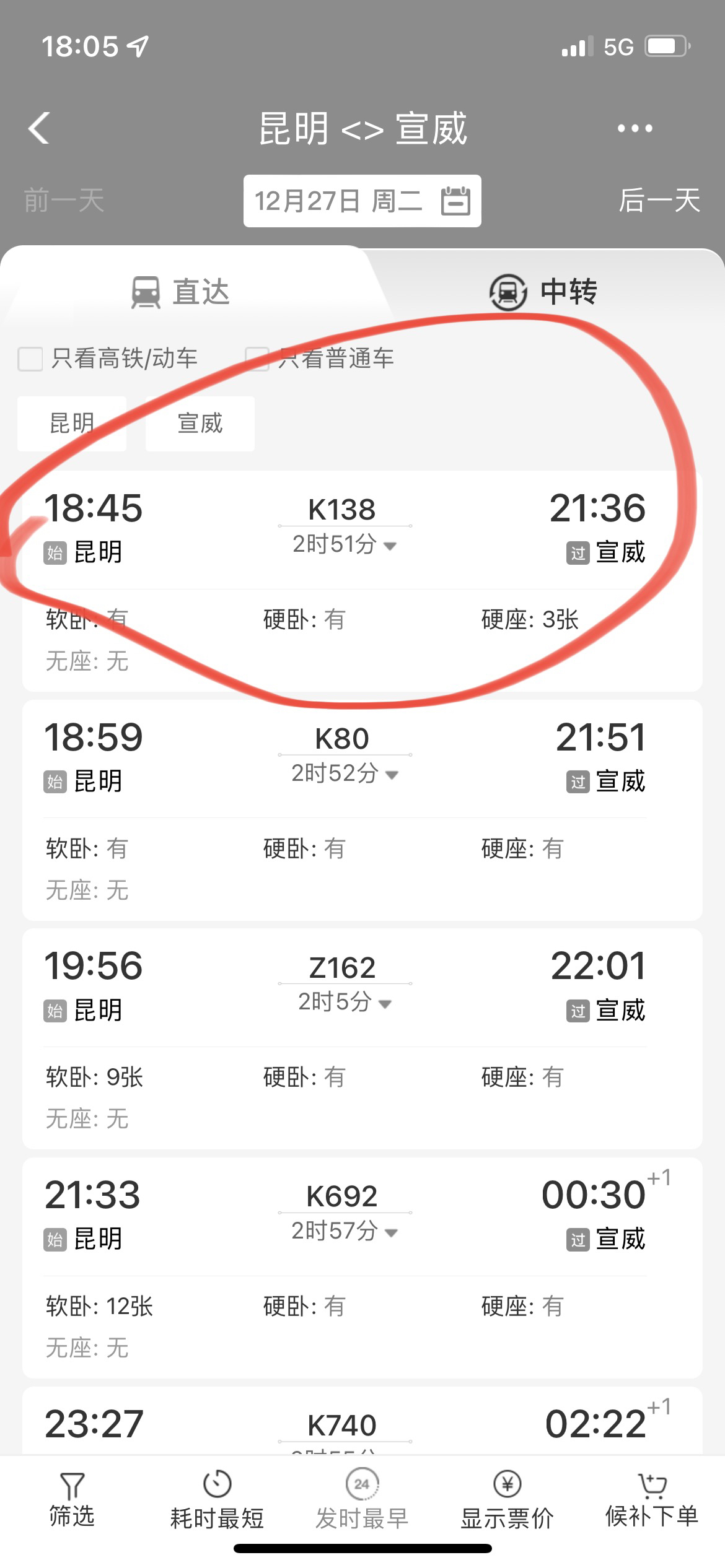The height and width of the screenshot is (1568, 725).
Task: Select the 直达 direct tab
Action: (180, 291)
